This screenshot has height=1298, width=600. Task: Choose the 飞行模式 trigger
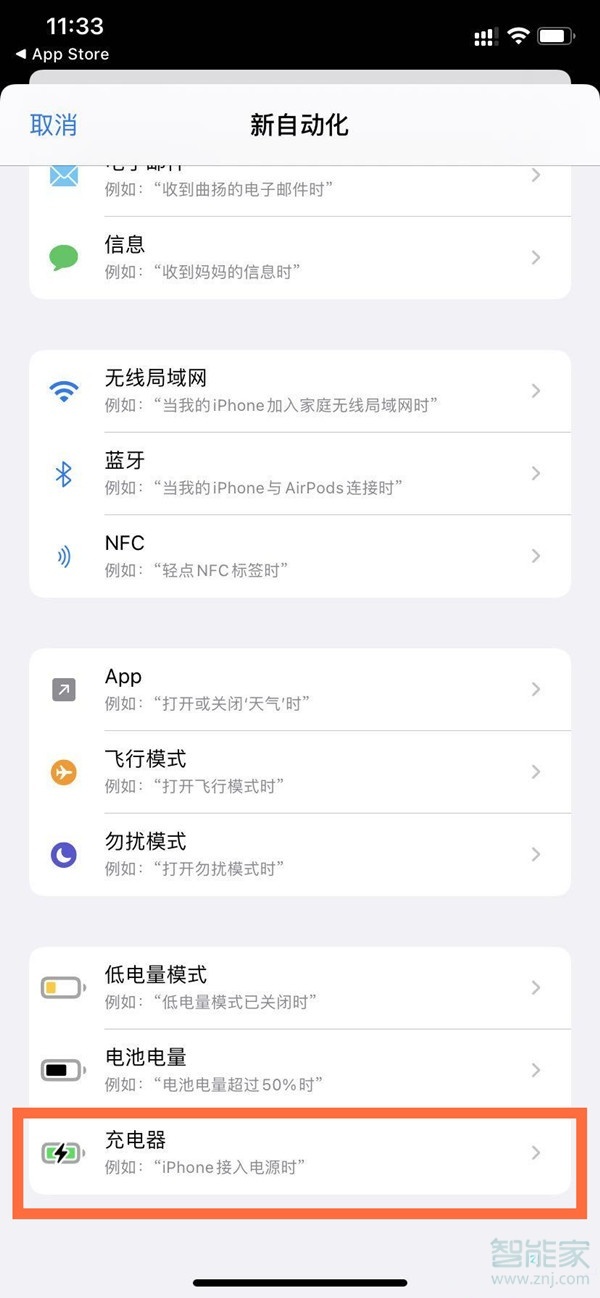300,772
